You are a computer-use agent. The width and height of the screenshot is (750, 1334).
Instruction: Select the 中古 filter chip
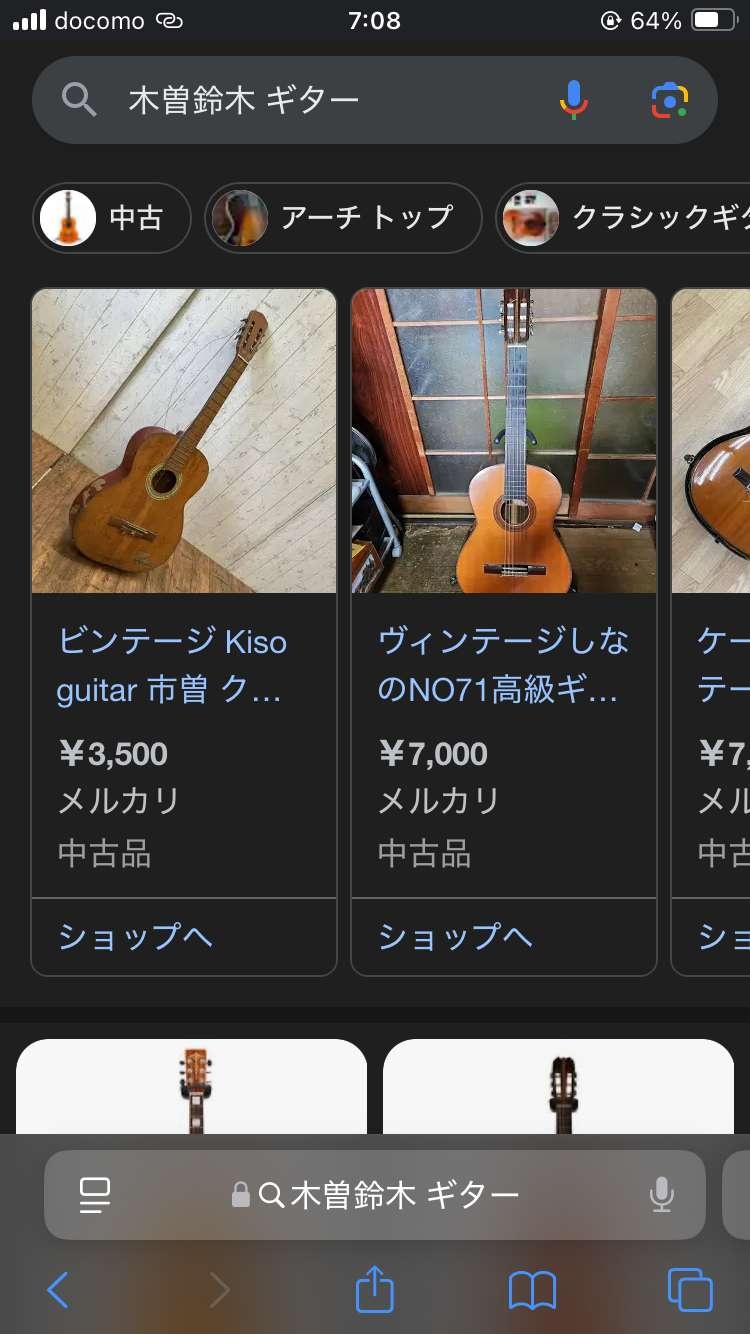point(113,218)
